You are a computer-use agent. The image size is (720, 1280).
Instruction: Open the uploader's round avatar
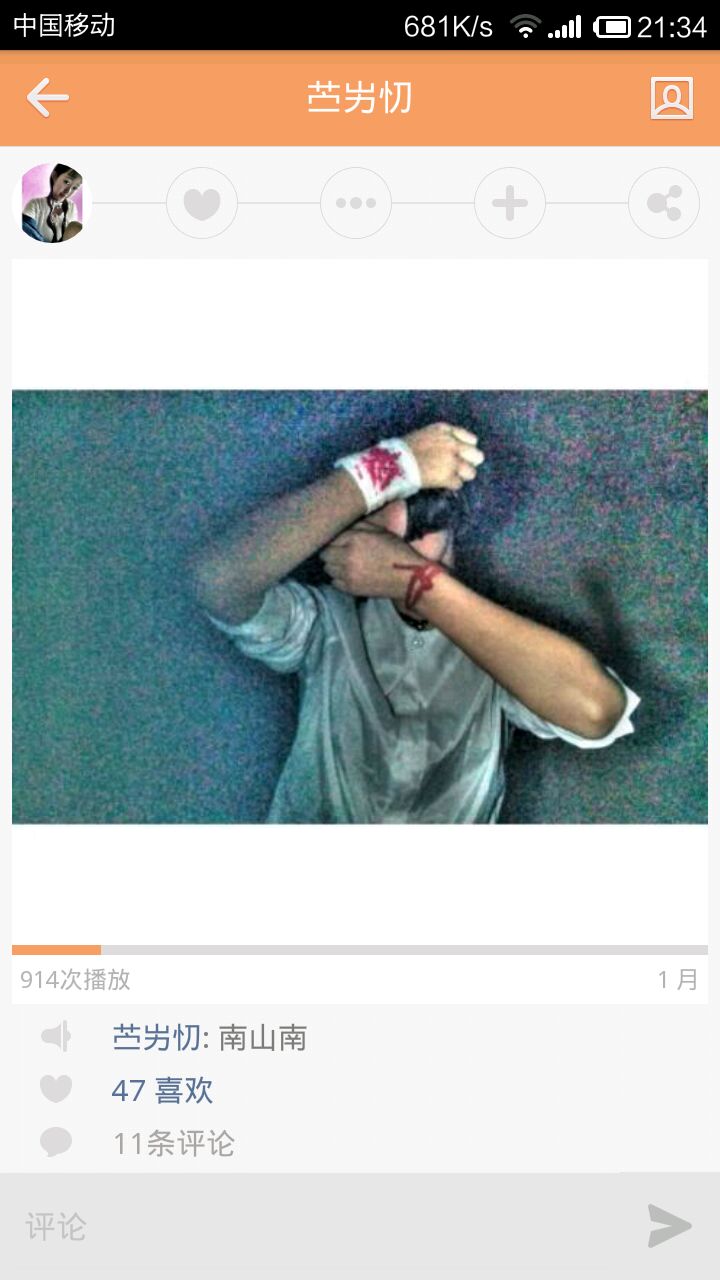tap(52, 203)
